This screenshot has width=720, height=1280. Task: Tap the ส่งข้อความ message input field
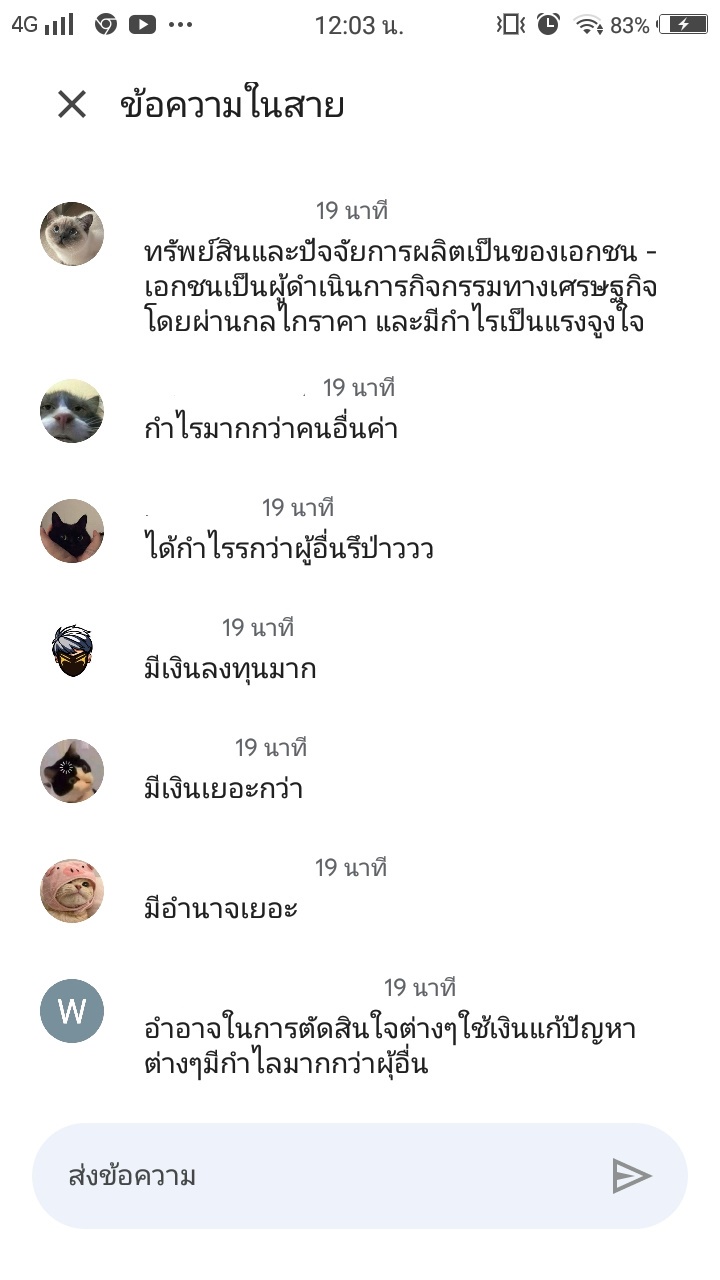(x=320, y=1176)
